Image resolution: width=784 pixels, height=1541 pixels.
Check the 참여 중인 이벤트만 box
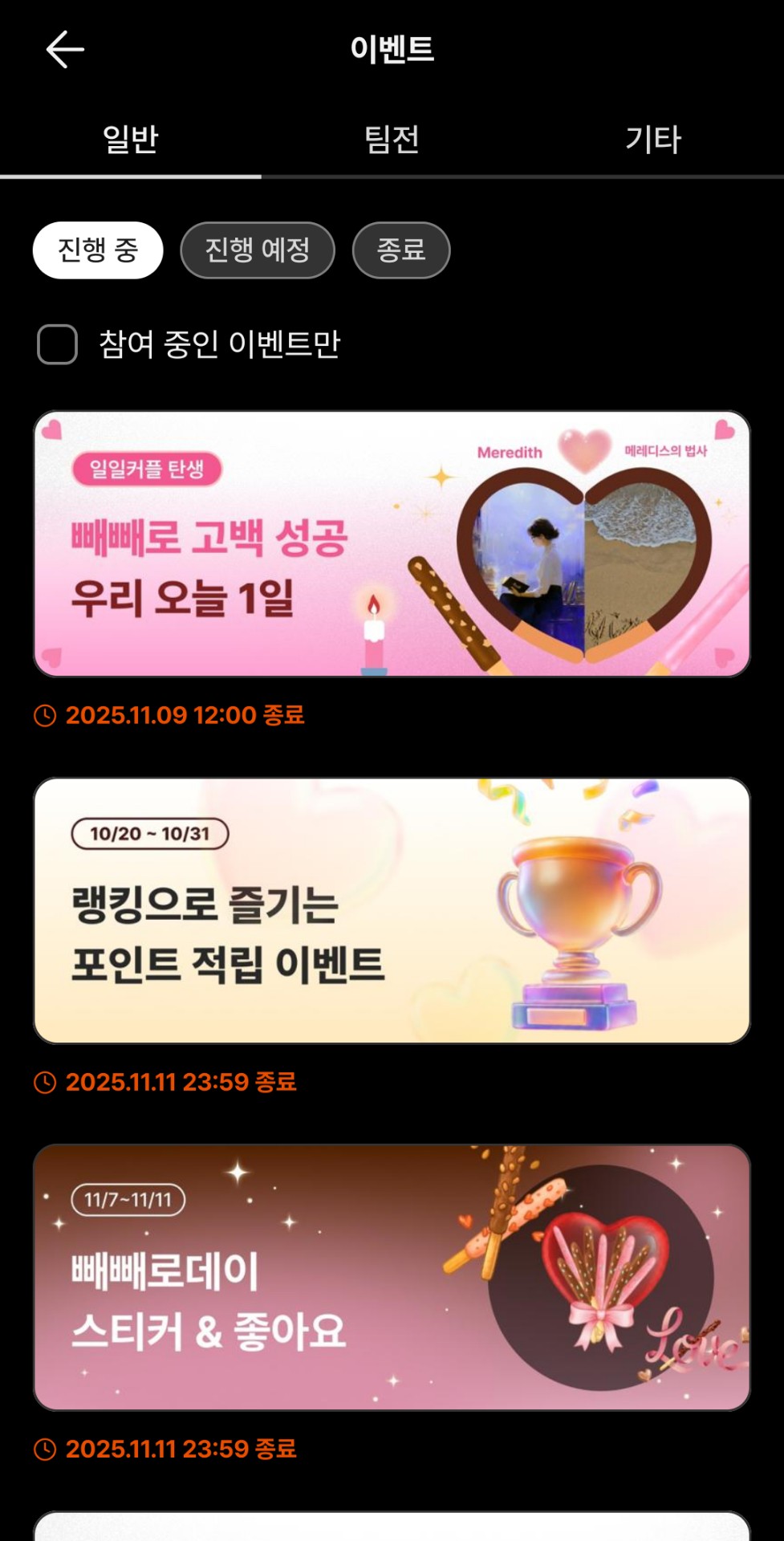[58, 344]
